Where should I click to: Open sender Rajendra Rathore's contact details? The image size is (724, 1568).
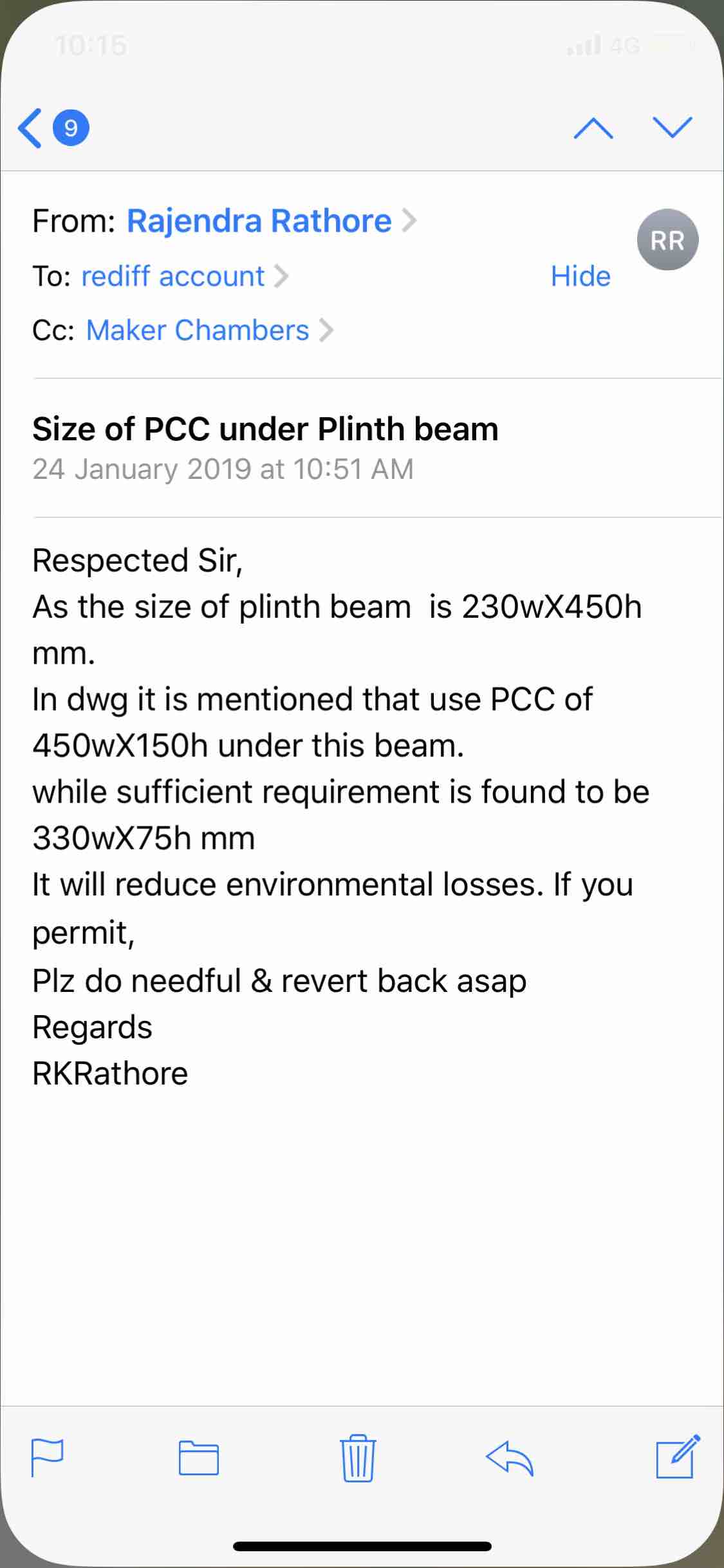coord(259,221)
